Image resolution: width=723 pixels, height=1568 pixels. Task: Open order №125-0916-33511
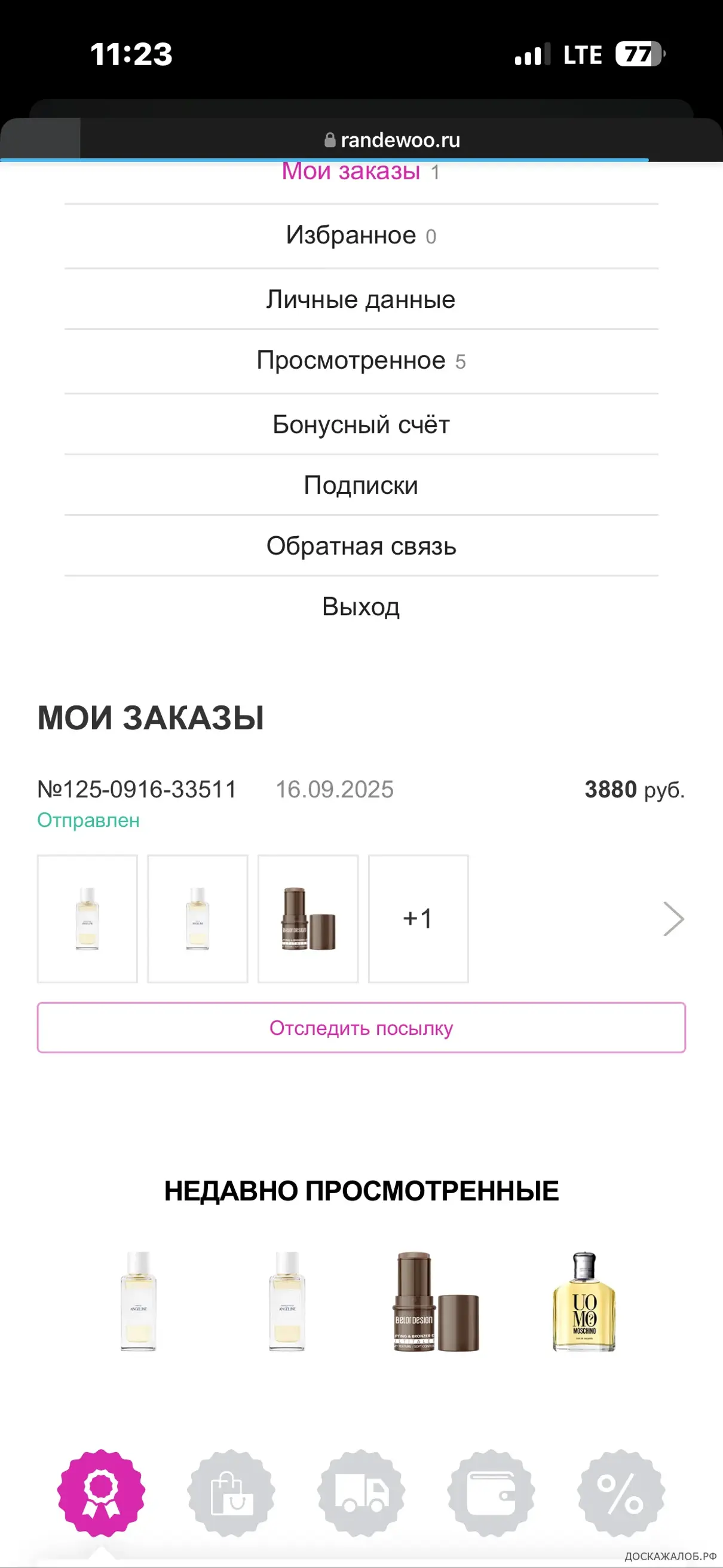[137, 790]
